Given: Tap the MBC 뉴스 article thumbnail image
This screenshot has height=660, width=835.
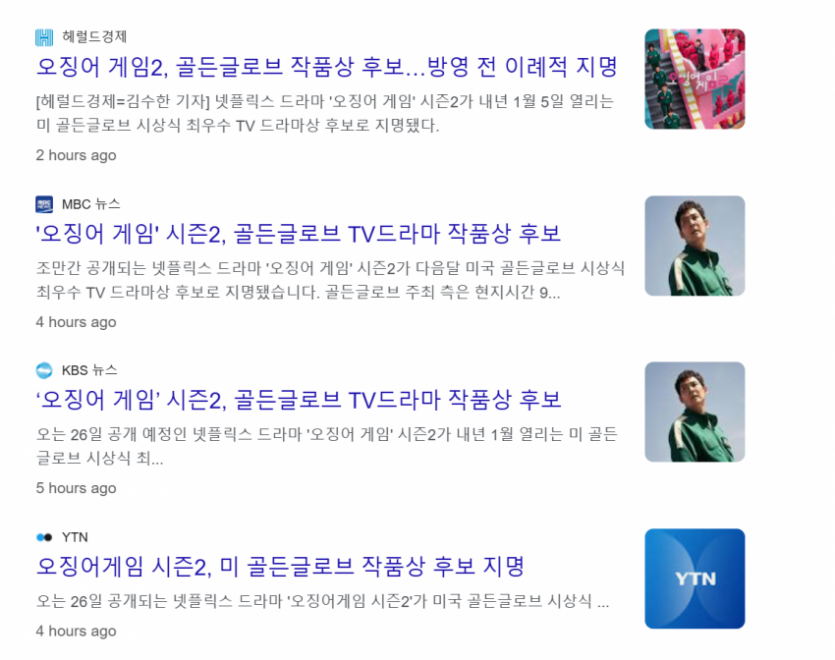Looking at the screenshot, I should [694, 246].
